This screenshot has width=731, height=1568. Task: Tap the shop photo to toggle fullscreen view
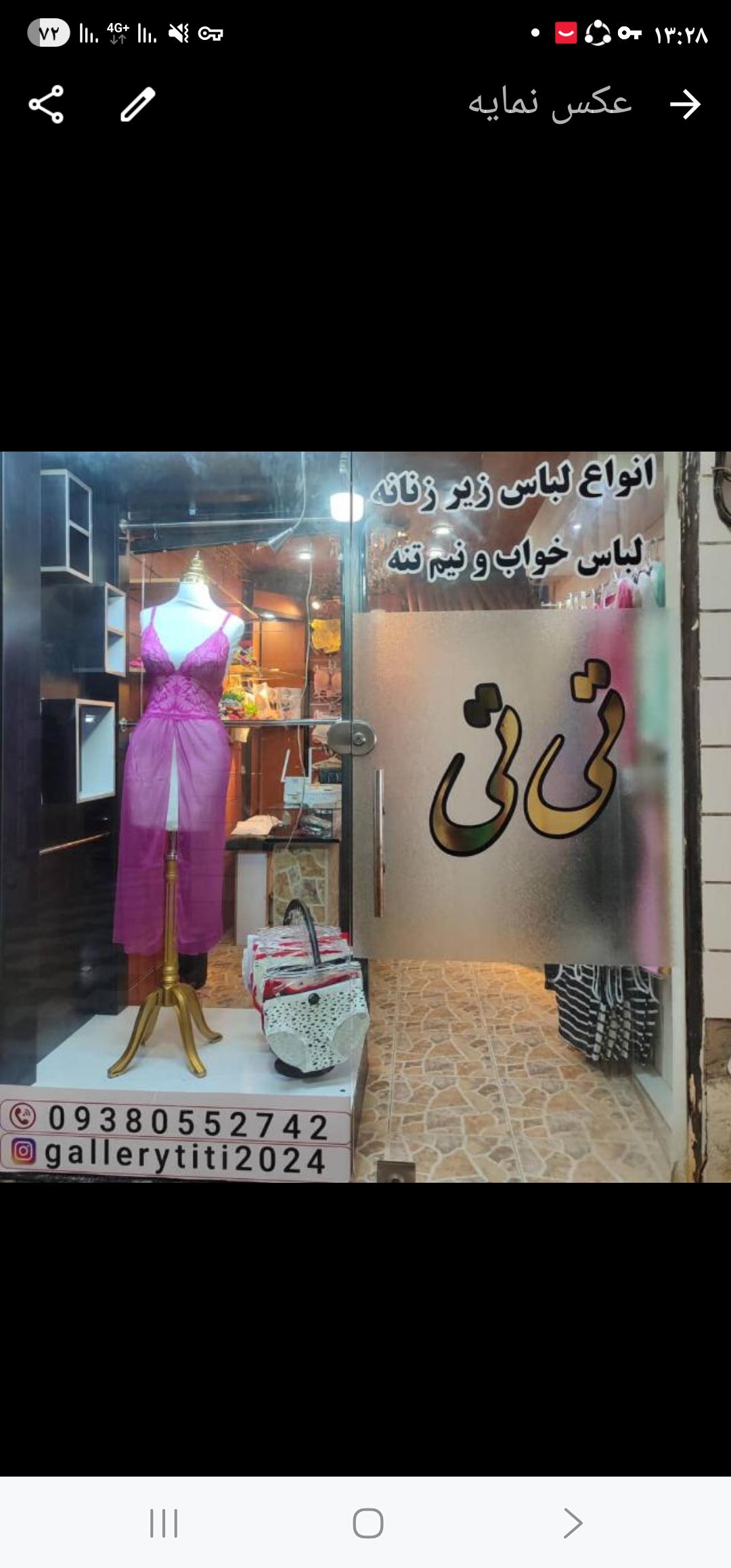tap(365, 816)
